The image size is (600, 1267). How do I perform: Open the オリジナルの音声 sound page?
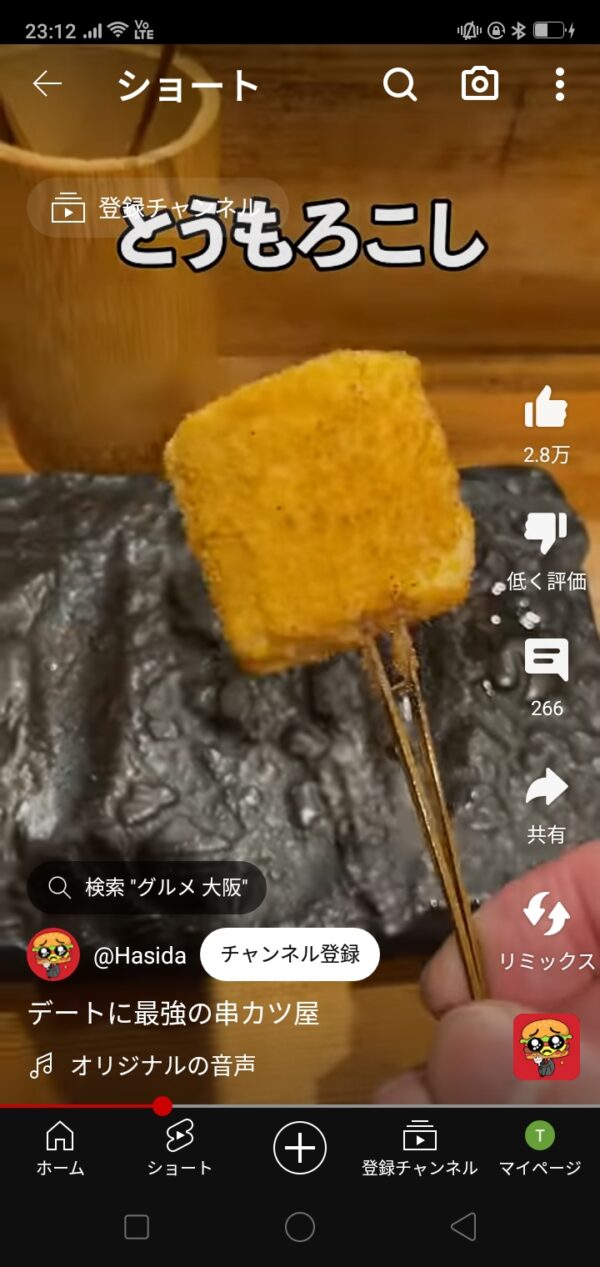pyautogui.click(x=162, y=1065)
